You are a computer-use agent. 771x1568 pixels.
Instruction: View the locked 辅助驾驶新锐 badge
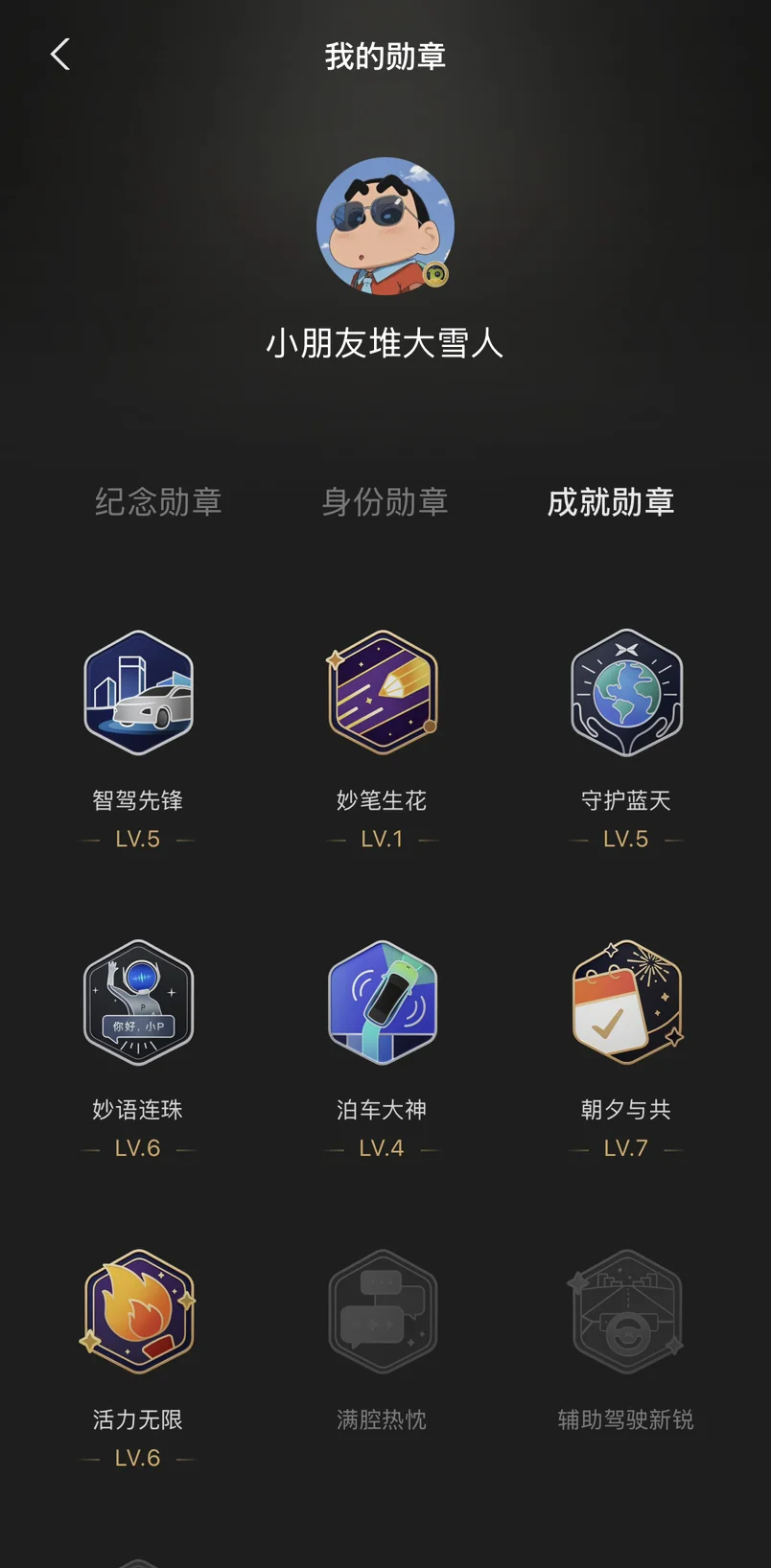[626, 1311]
